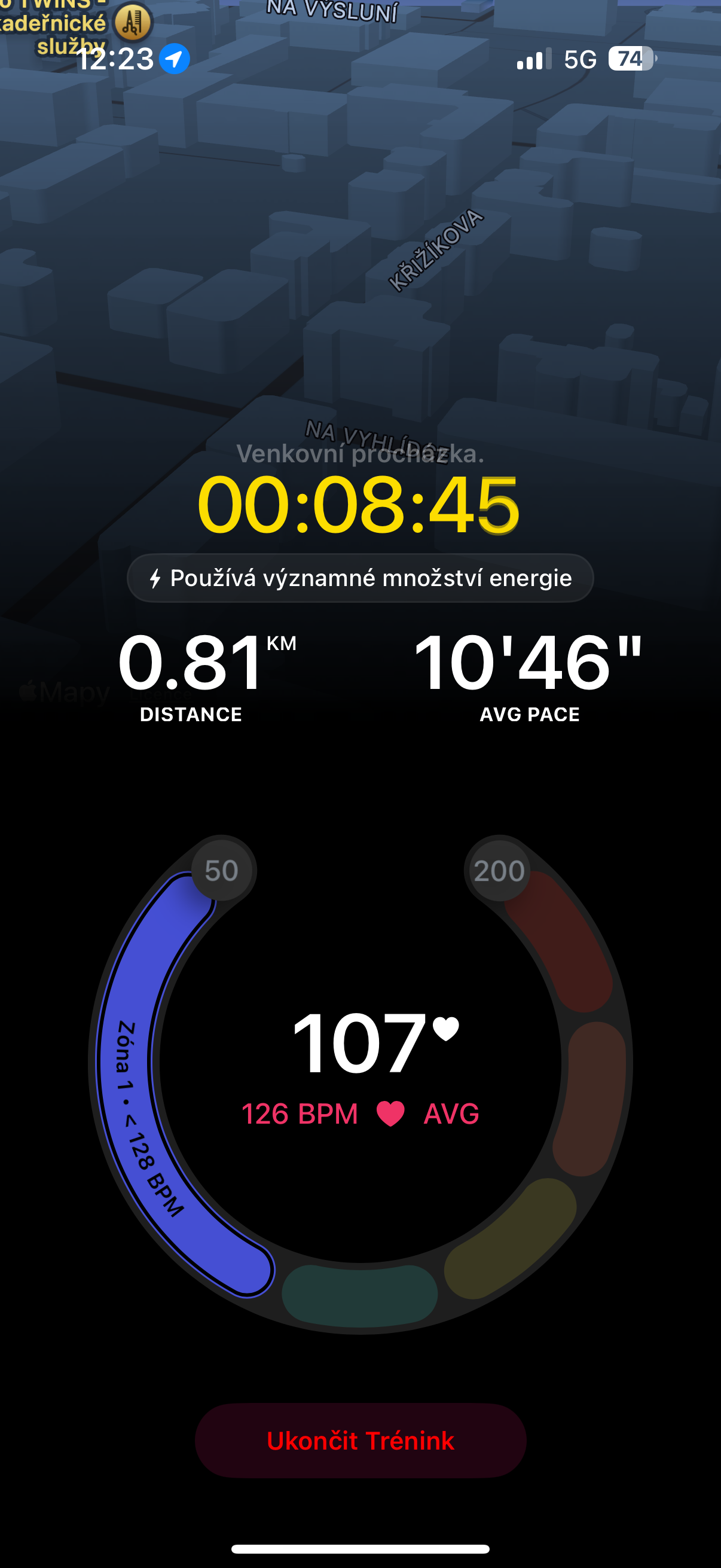Screen dimensions: 721x1568
Task: Tap the current heart rate reading 107
Action: [359, 1042]
